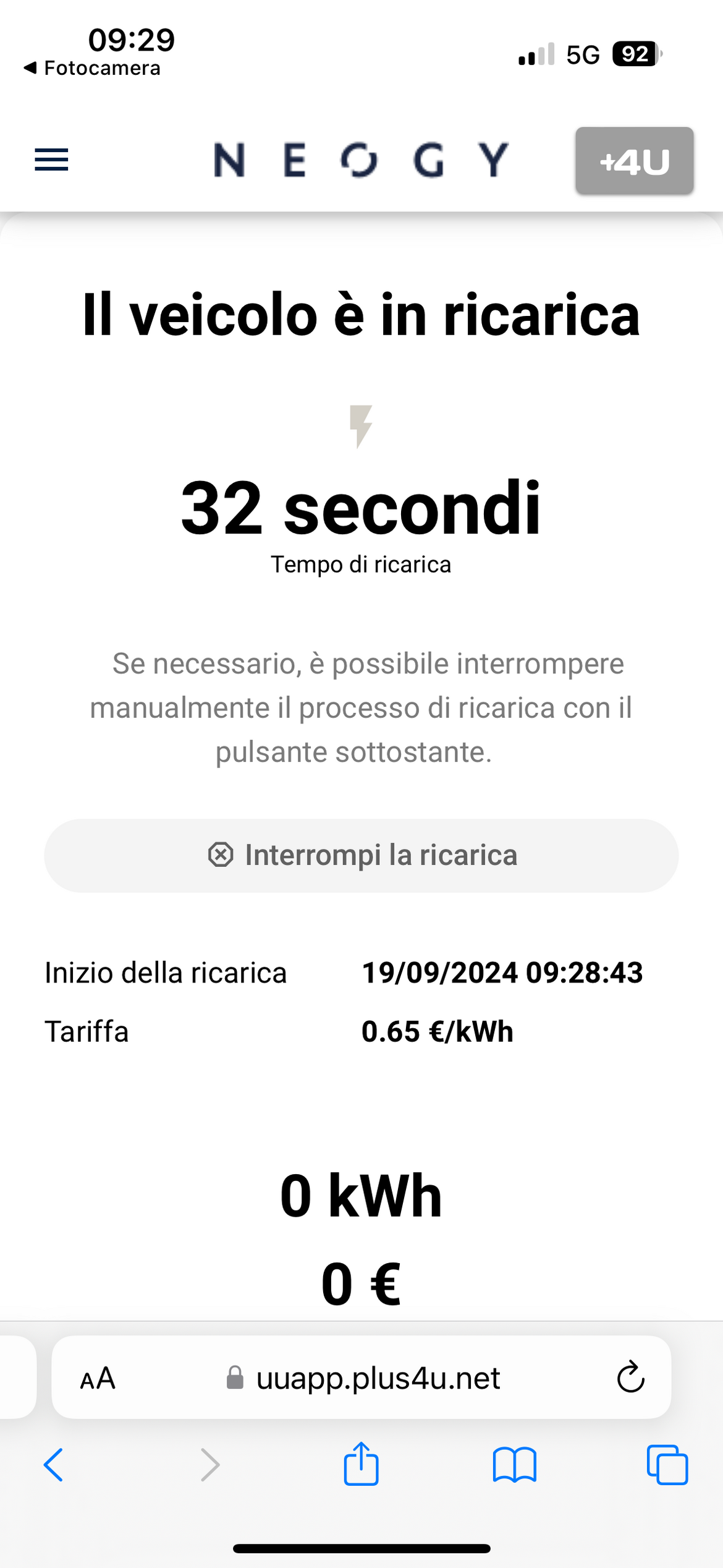Show open Safari tabs

667,1464
